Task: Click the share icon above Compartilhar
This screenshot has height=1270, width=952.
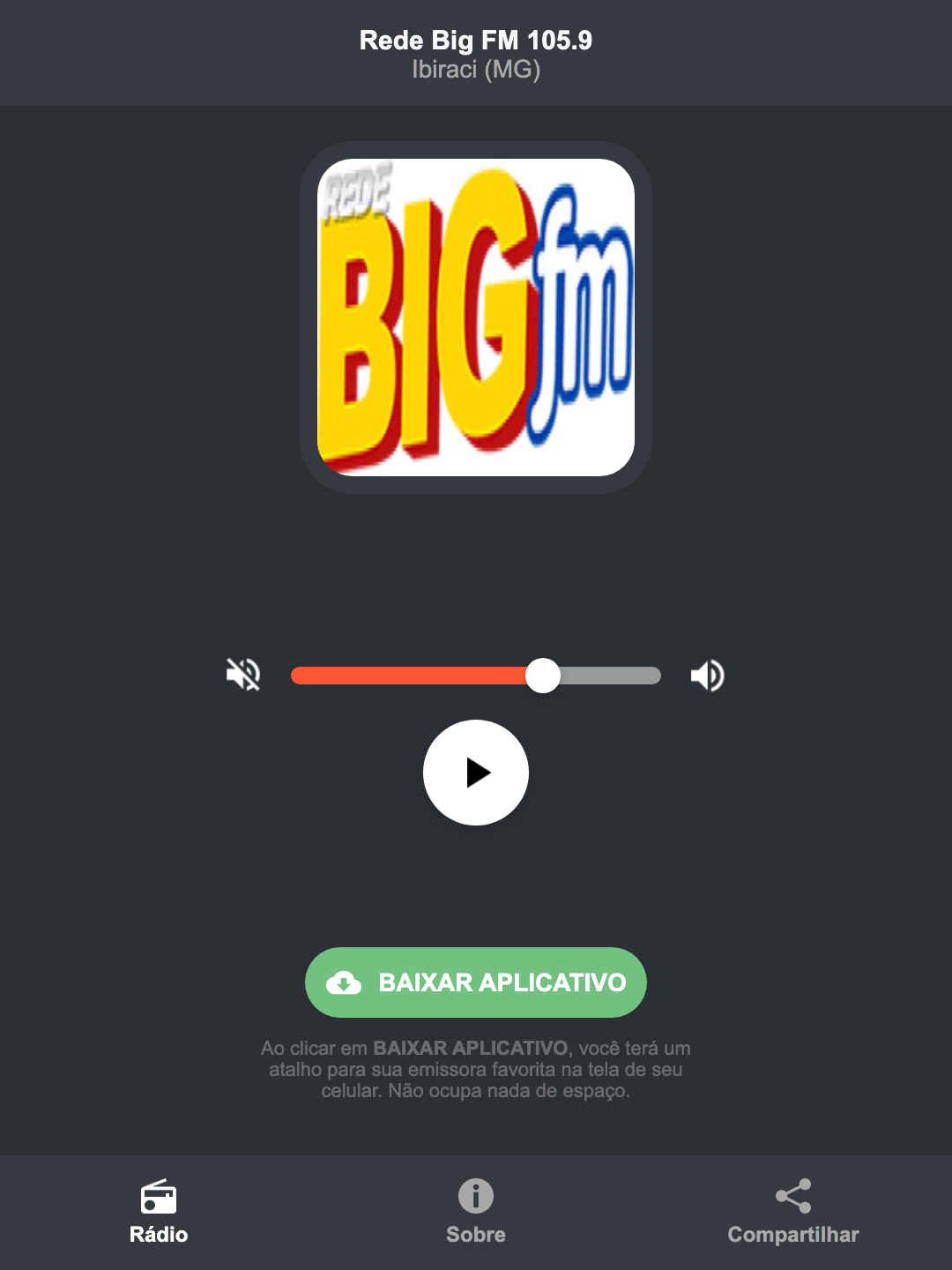Action: (x=792, y=1197)
